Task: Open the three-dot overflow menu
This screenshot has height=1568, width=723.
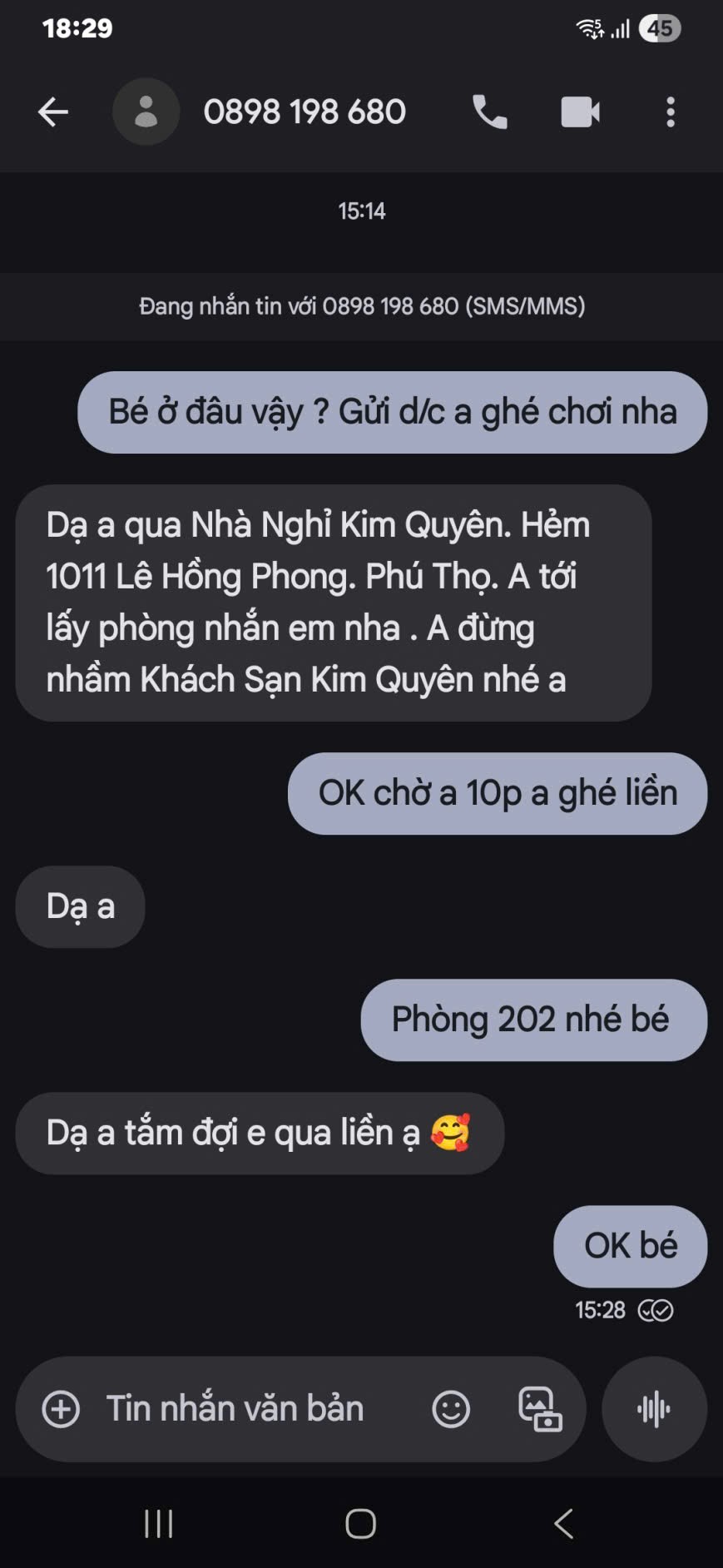Action: [671, 112]
